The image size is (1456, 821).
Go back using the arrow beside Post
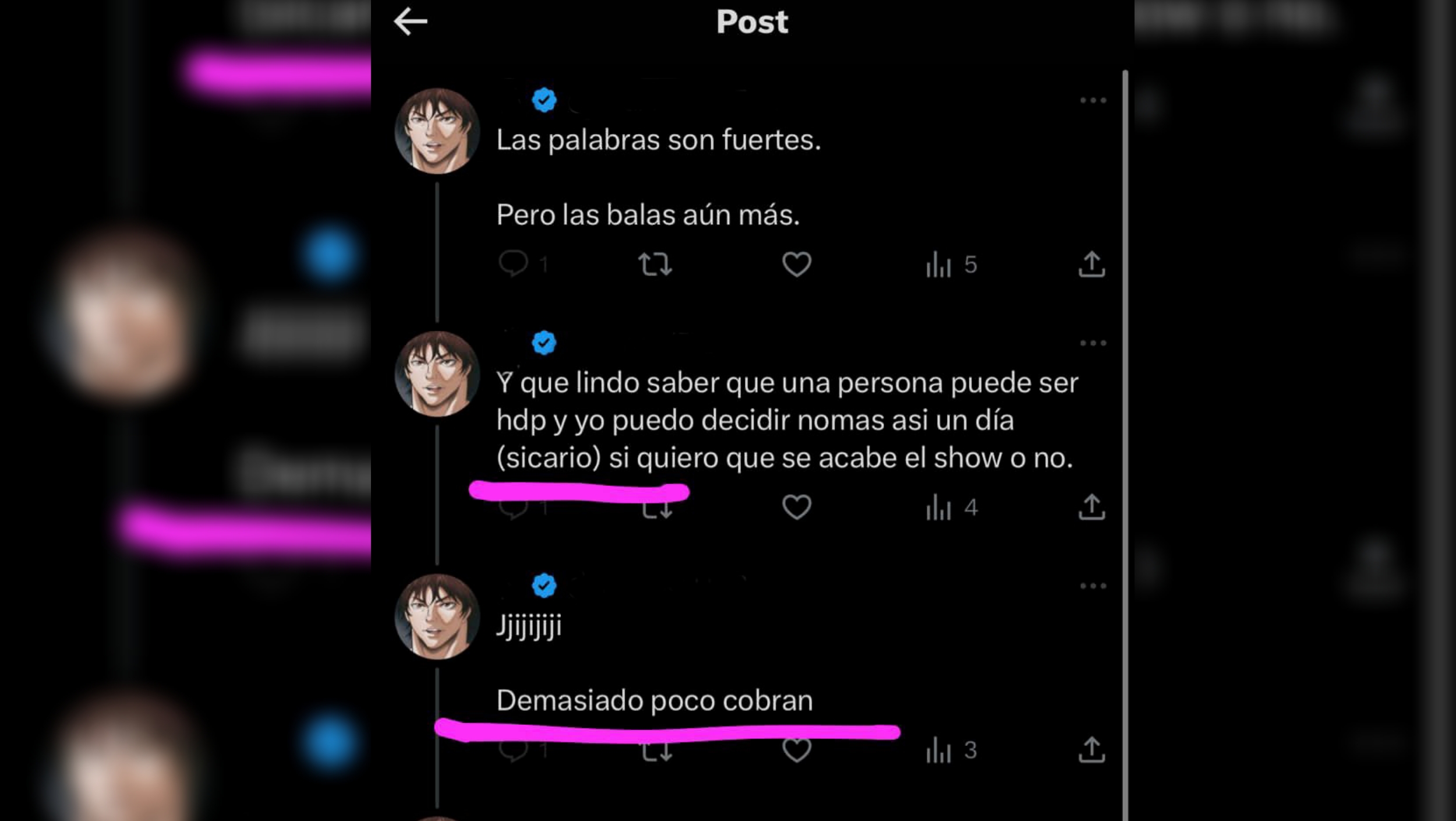411,22
